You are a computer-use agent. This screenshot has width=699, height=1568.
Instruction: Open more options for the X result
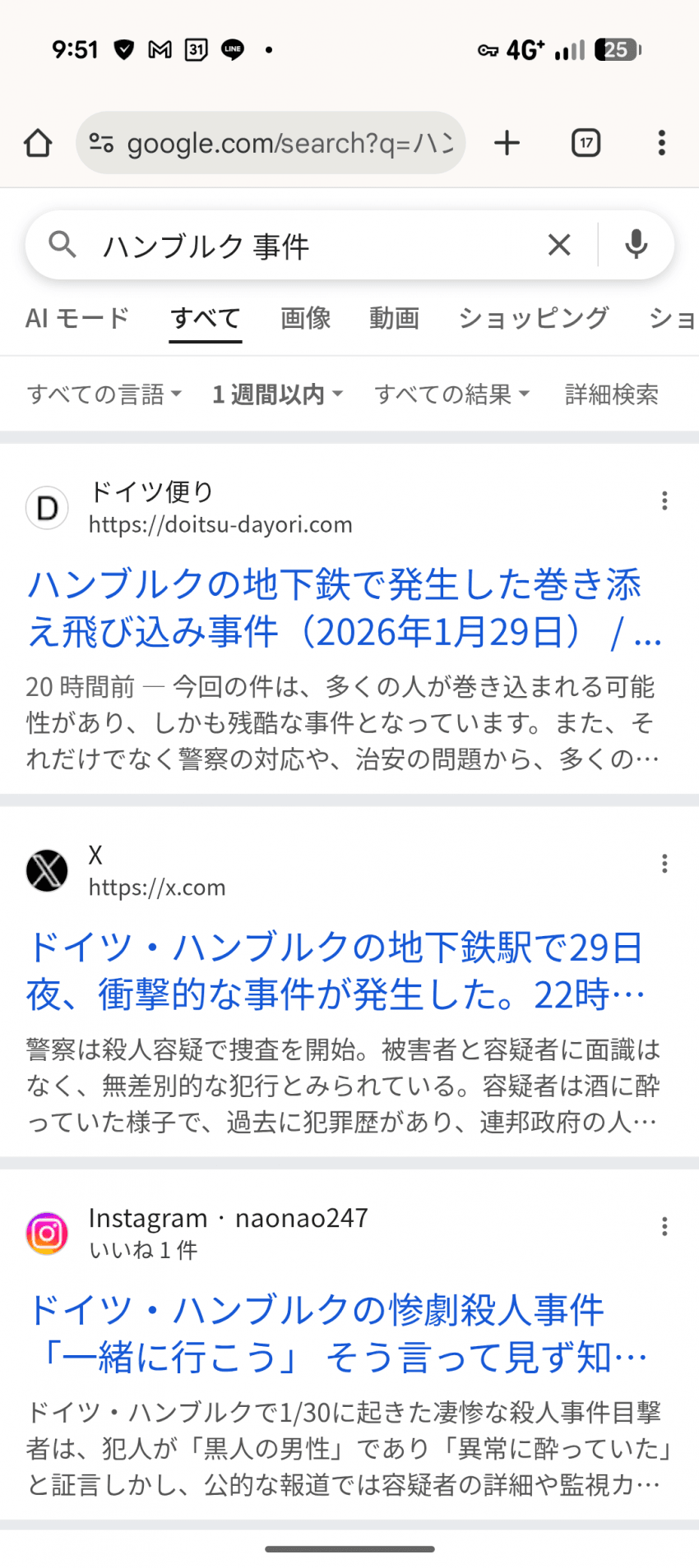coord(664,864)
